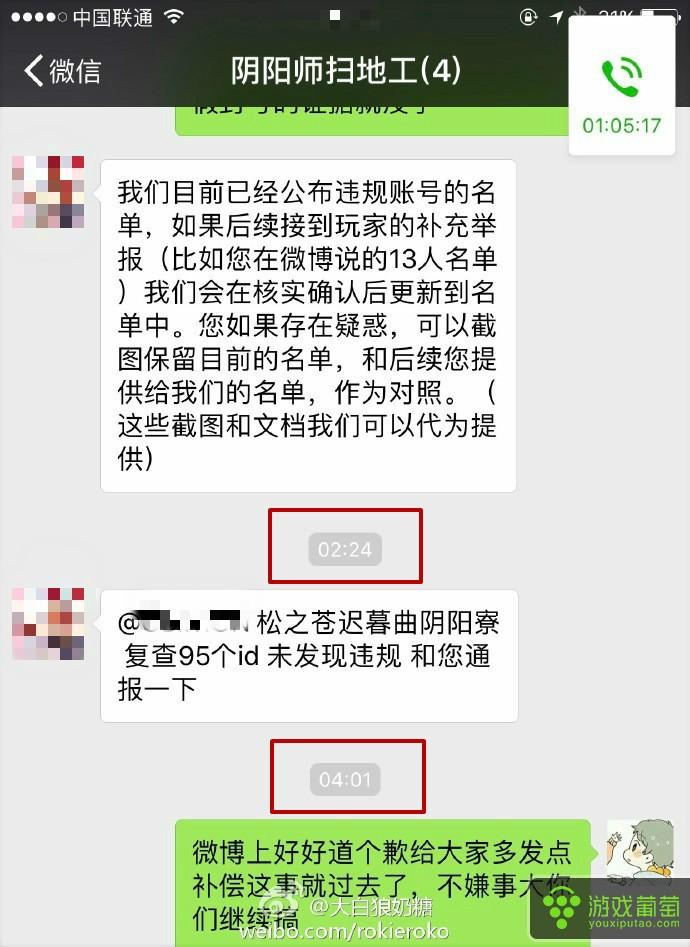Open sender avatar beside the 复查95个id message
Image resolution: width=690 pixels, height=947 pixels.
(48, 623)
